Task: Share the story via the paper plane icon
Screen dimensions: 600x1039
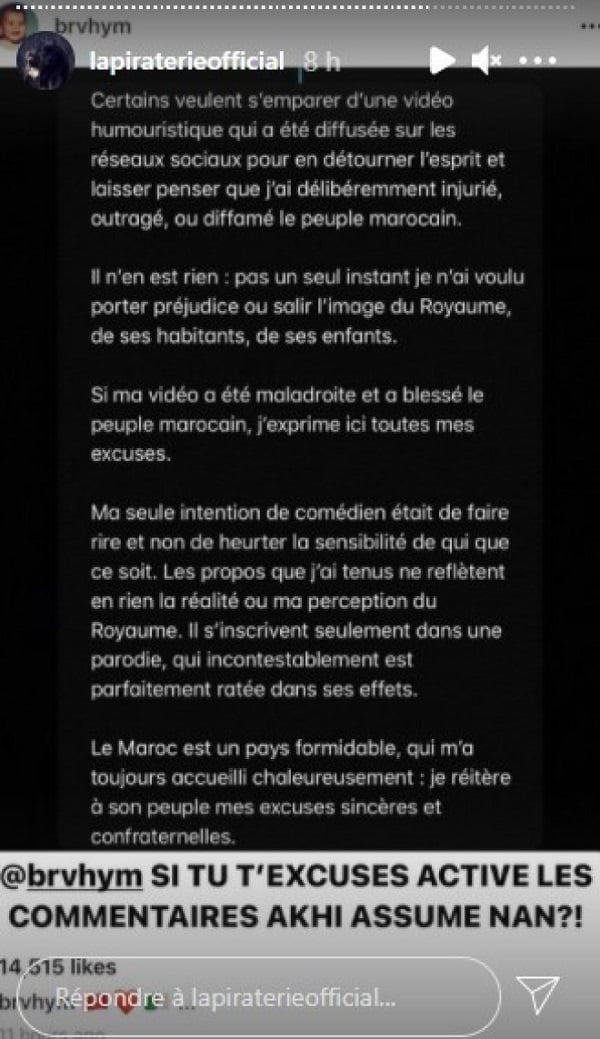Action: (538, 994)
